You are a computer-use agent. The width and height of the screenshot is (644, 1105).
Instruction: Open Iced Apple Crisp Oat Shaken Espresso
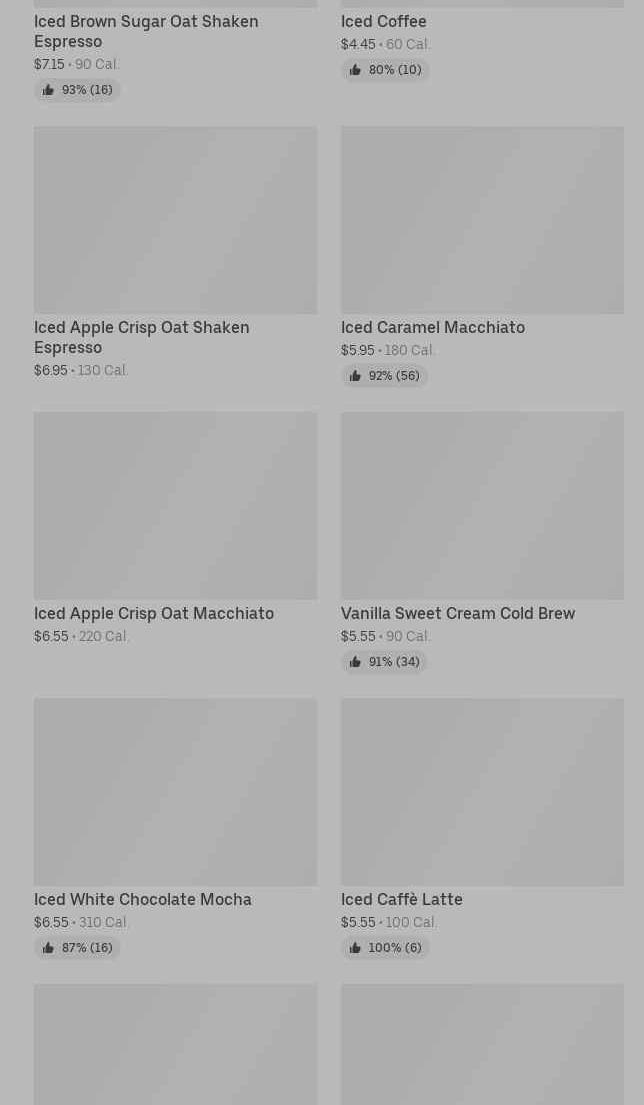pos(175,253)
